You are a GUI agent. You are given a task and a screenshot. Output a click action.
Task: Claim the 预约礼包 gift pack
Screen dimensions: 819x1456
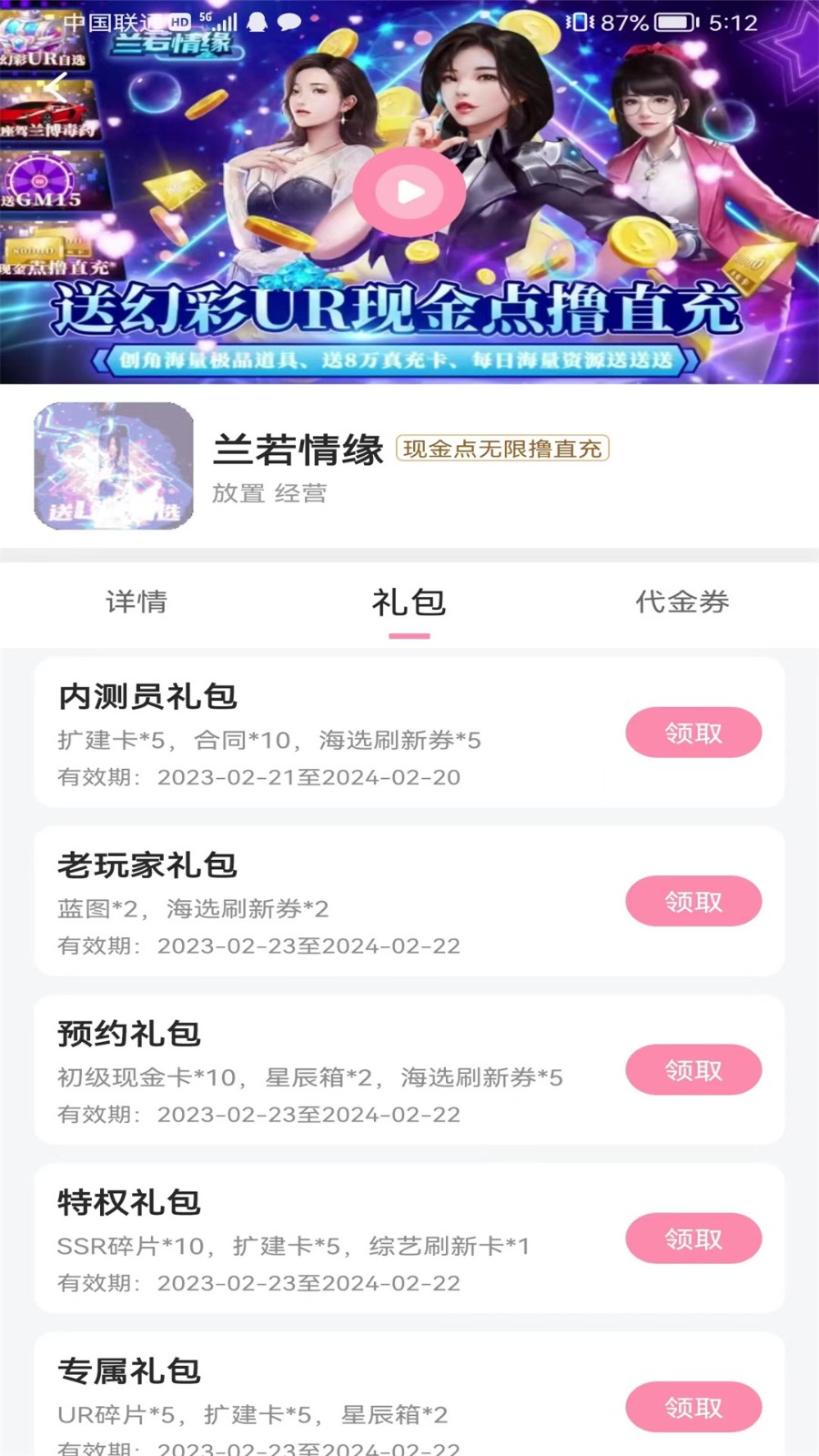[693, 1069]
